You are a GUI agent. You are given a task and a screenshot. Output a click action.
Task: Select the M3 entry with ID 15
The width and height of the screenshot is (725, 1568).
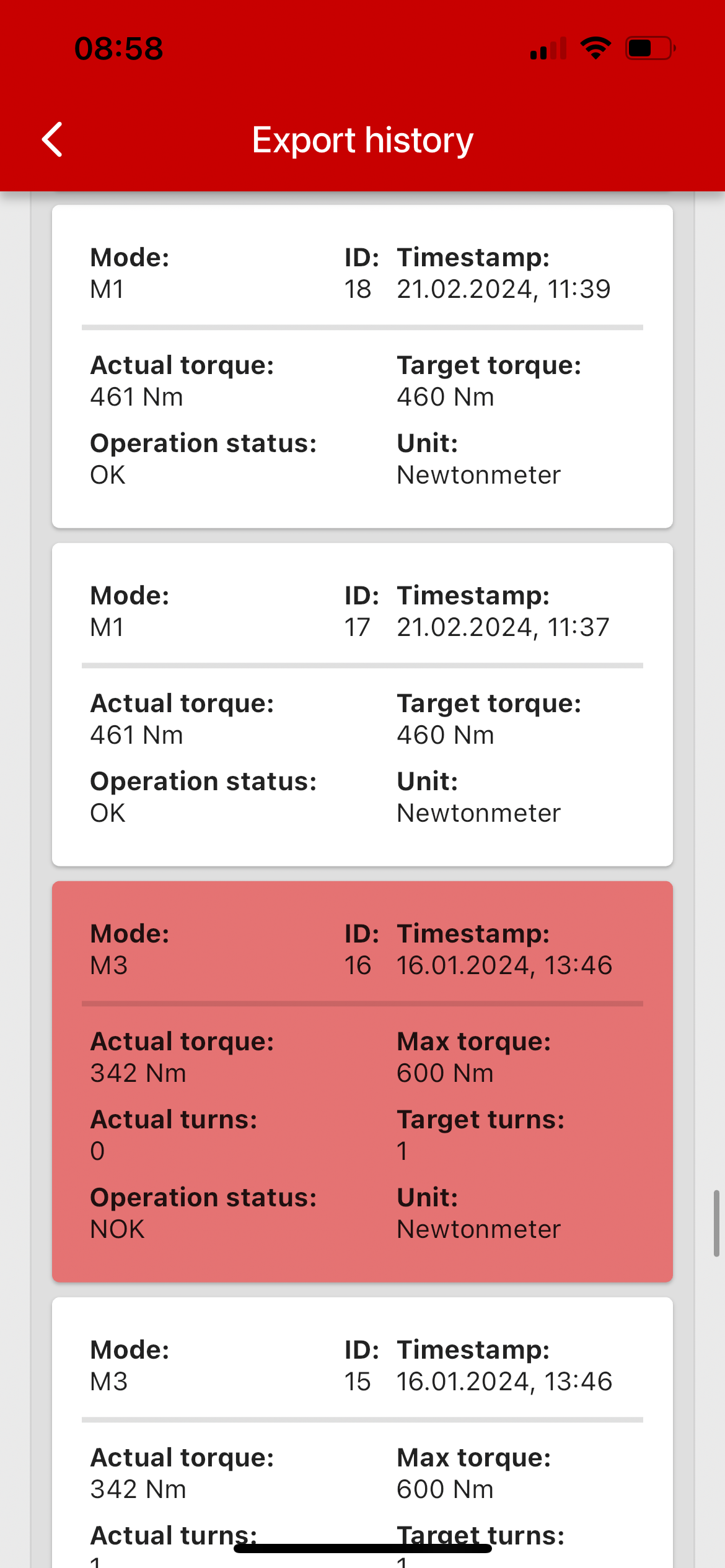[x=362, y=1432]
